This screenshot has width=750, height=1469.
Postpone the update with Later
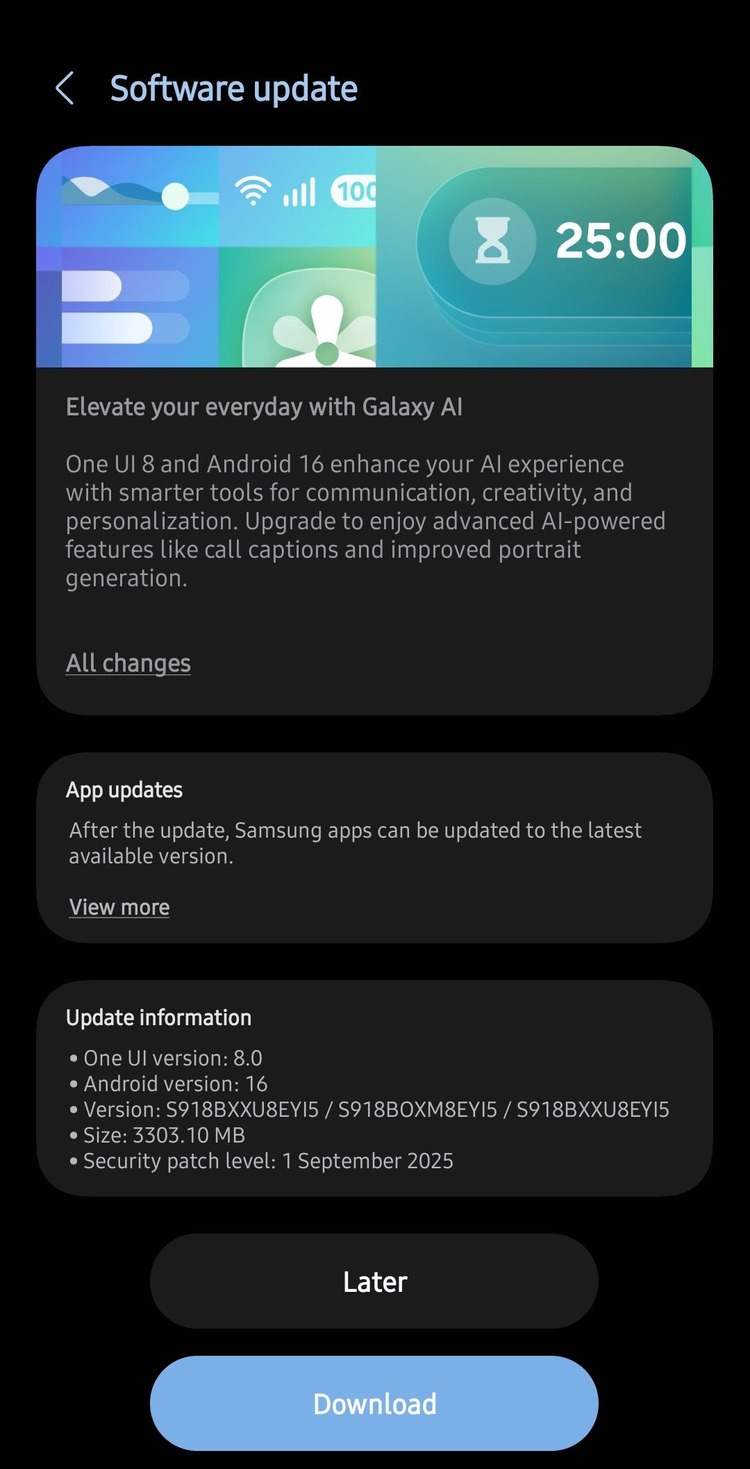click(x=374, y=1282)
